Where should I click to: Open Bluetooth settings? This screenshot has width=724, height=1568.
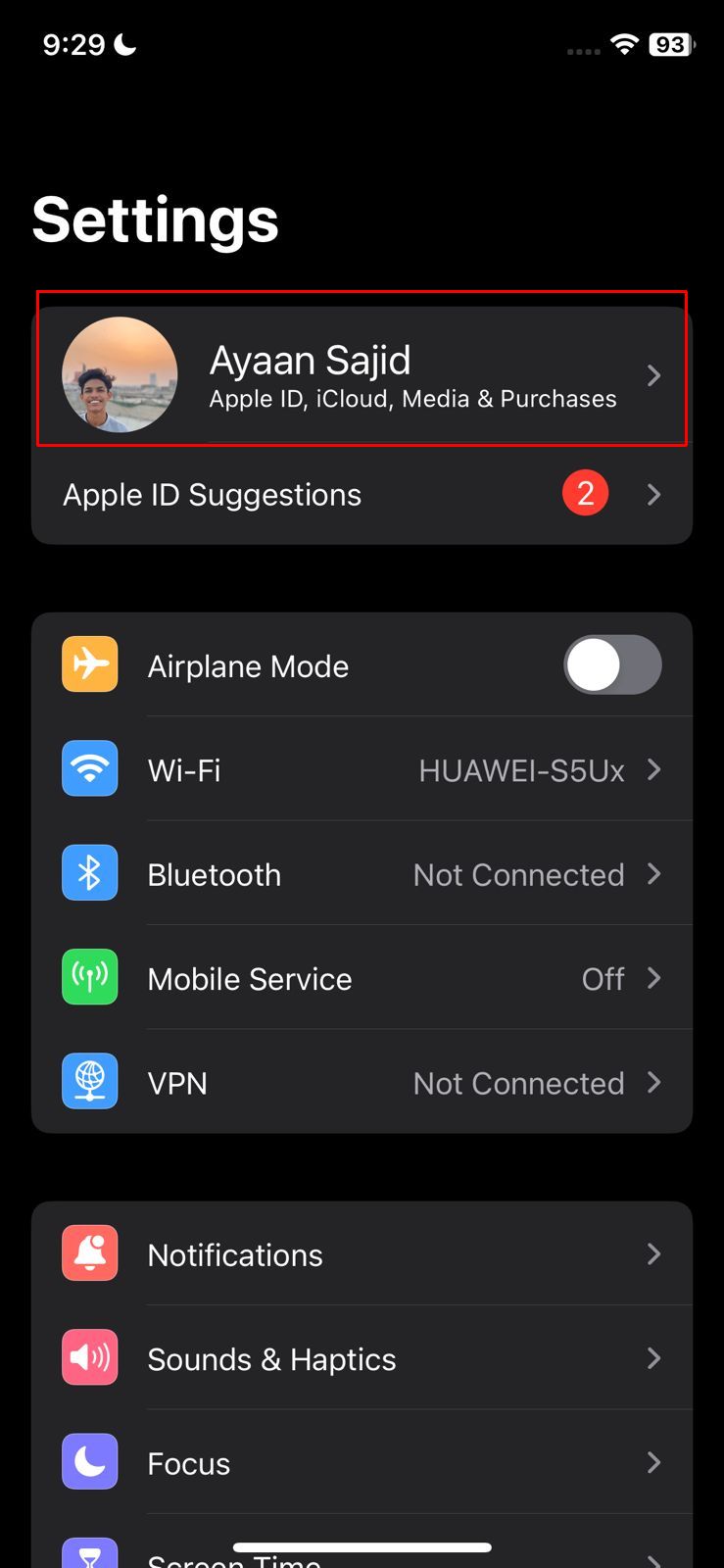pos(362,874)
